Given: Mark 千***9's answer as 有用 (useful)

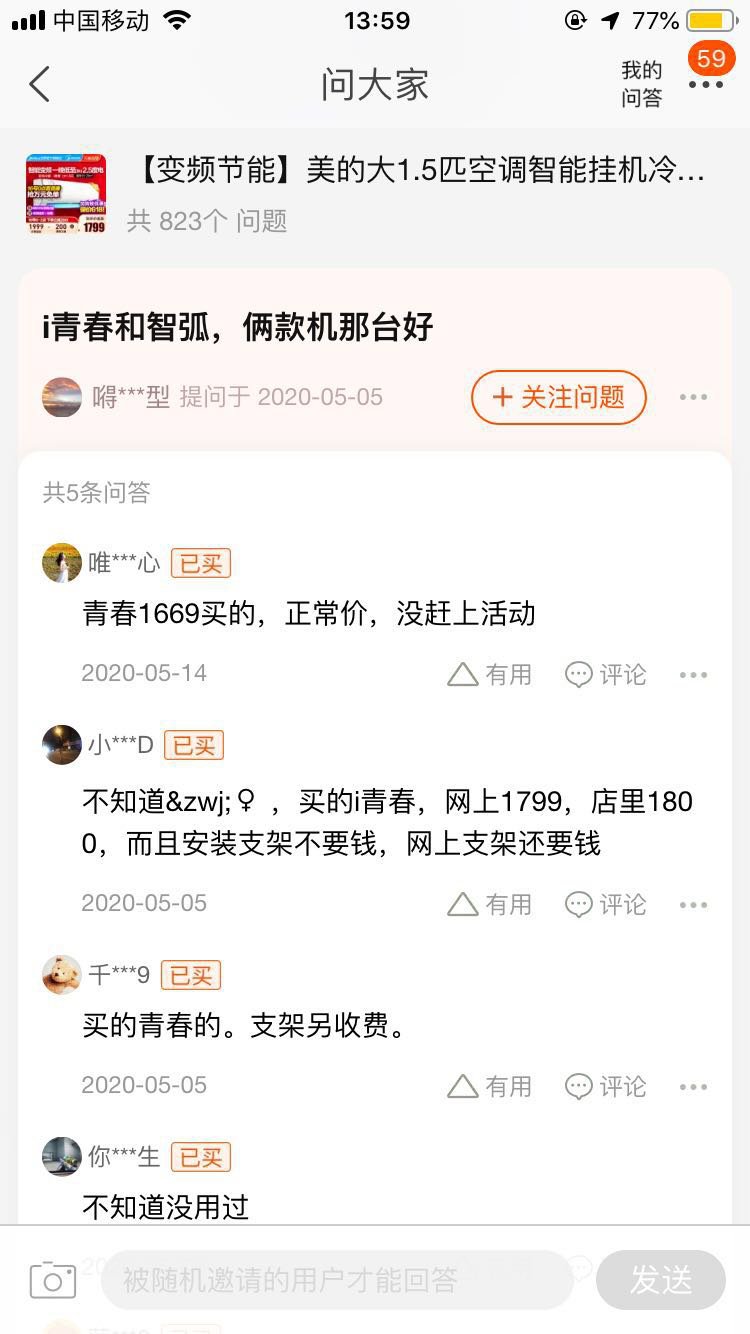Looking at the screenshot, I should tap(489, 1086).
